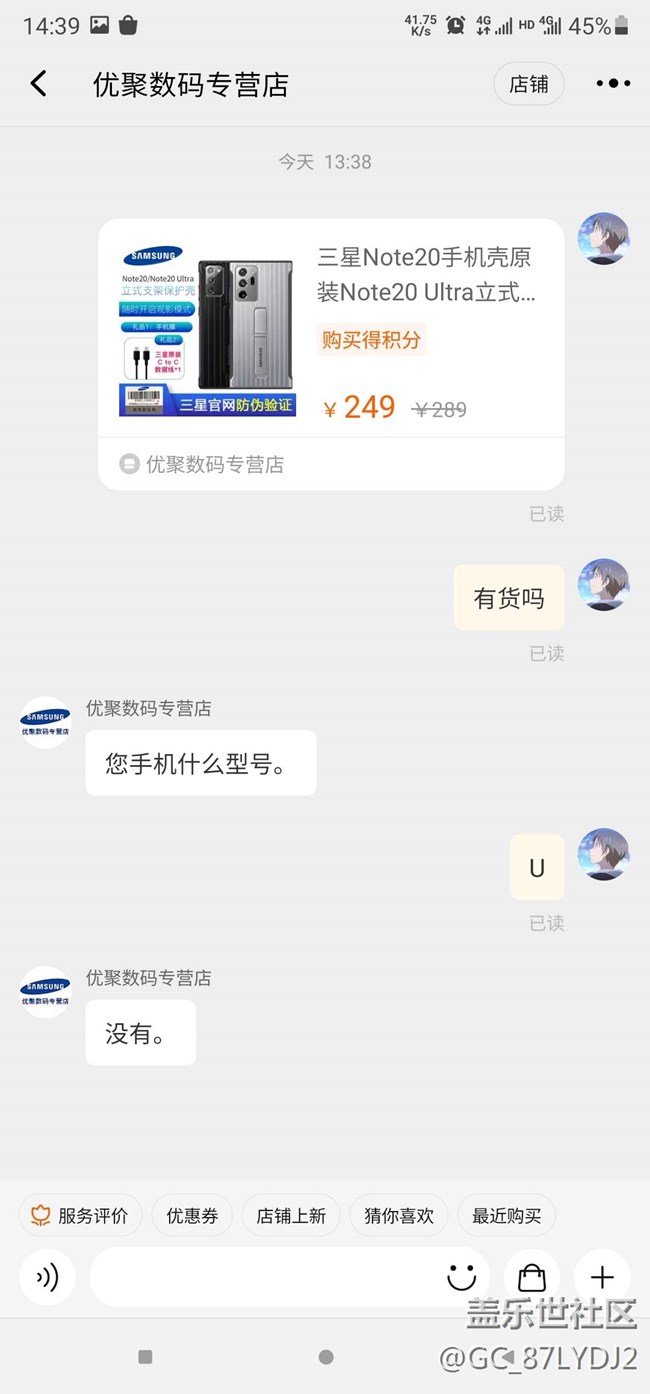The image size is (650, 1394).
Task: Focus the message text field
Action: click(x=260, y=1277)
